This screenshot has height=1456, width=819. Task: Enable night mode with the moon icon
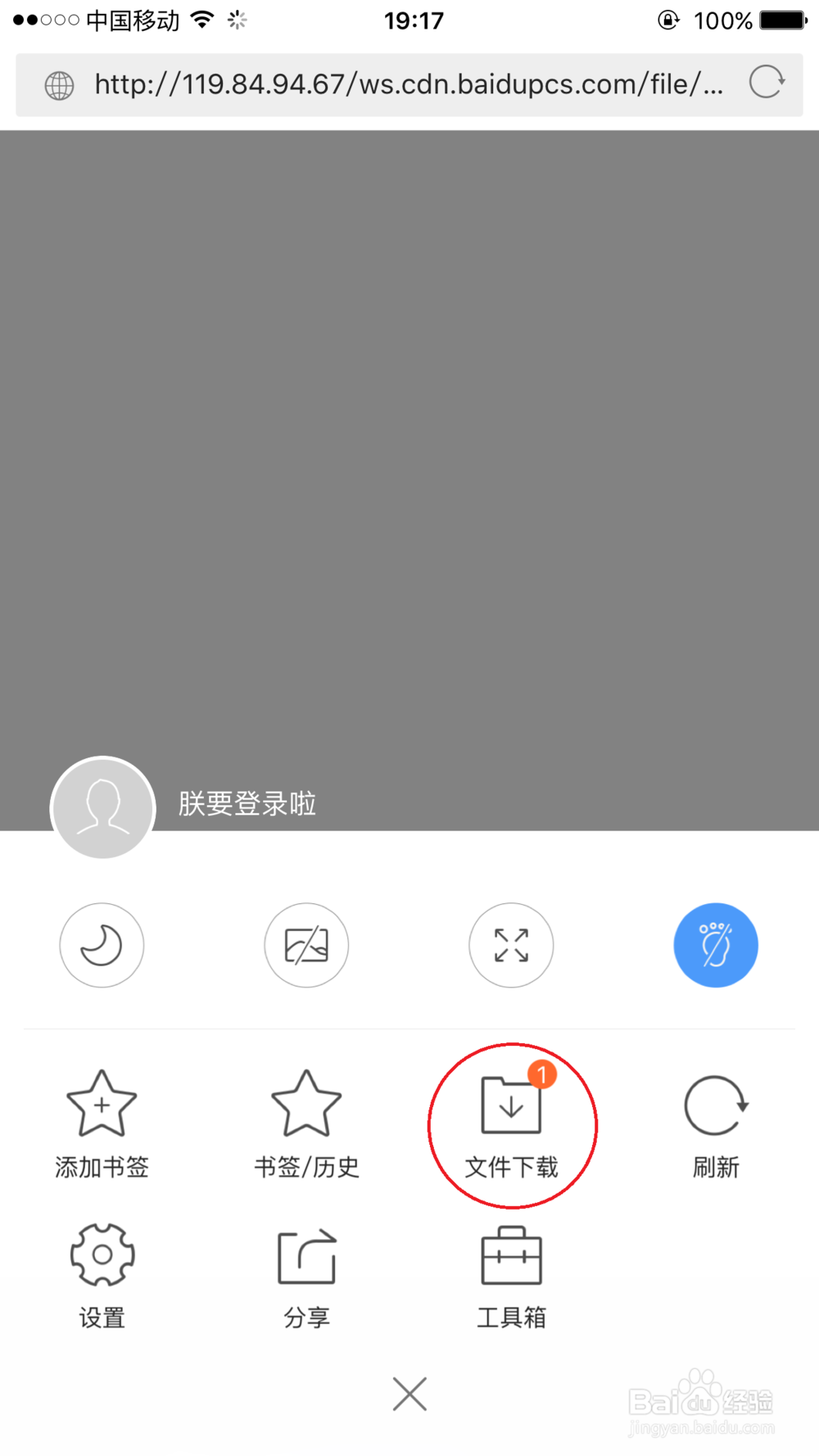(102, 945)
